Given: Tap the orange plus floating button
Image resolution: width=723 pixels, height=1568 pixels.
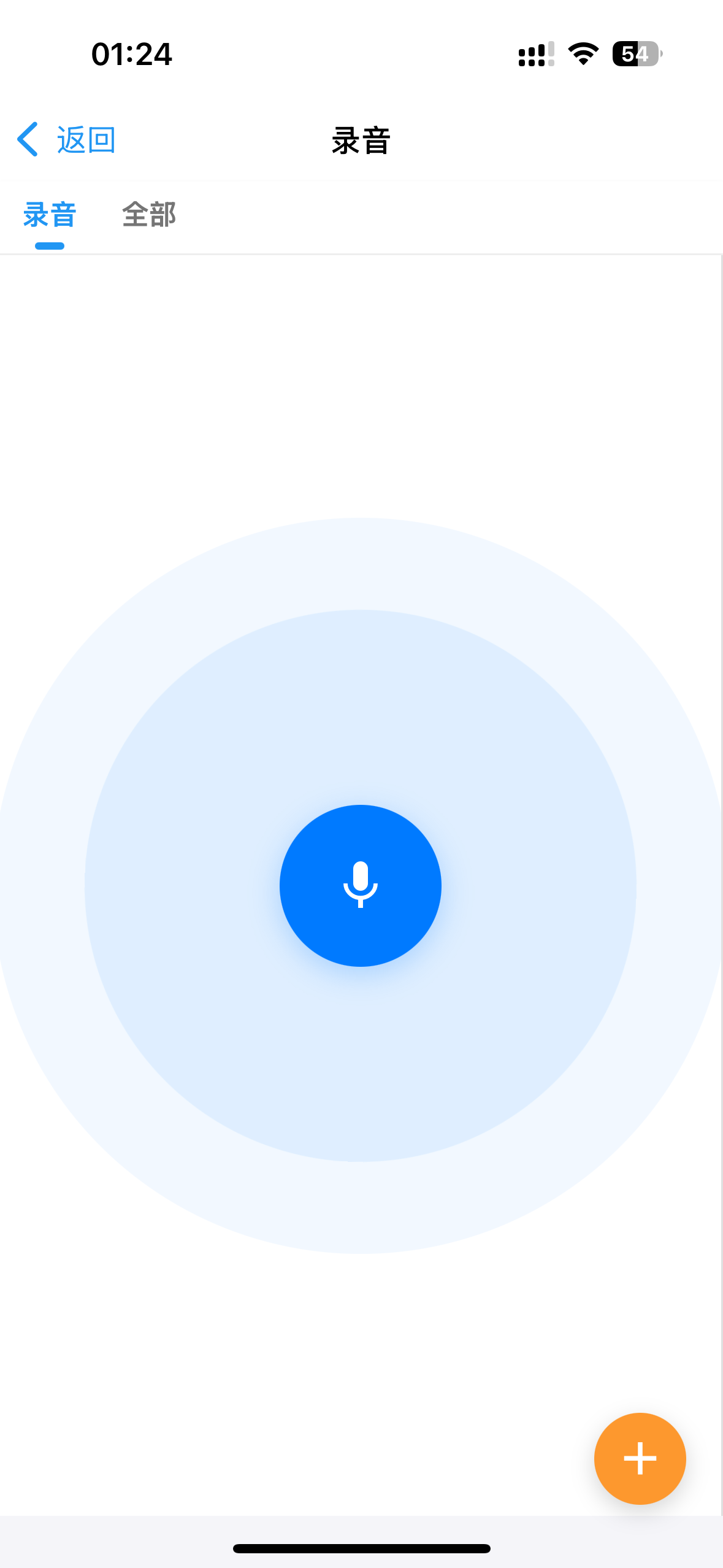Looking at the screenshot, I should tap(640, 1458).
